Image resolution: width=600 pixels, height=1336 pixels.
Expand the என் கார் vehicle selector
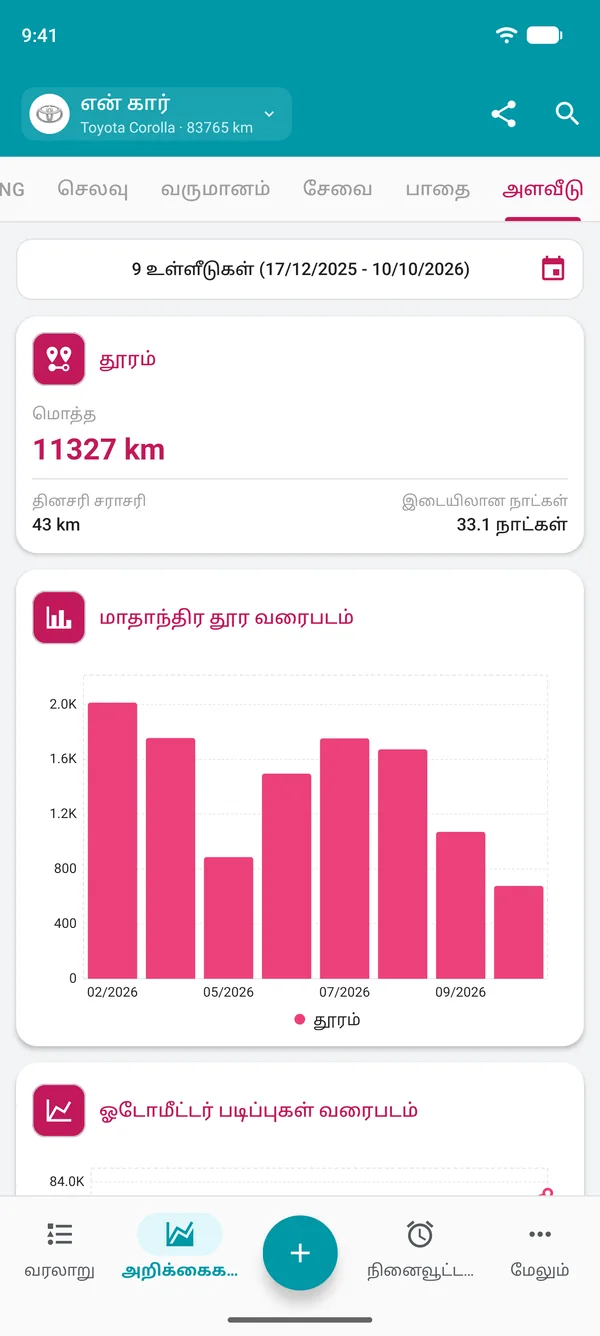(x=156, y=114)
